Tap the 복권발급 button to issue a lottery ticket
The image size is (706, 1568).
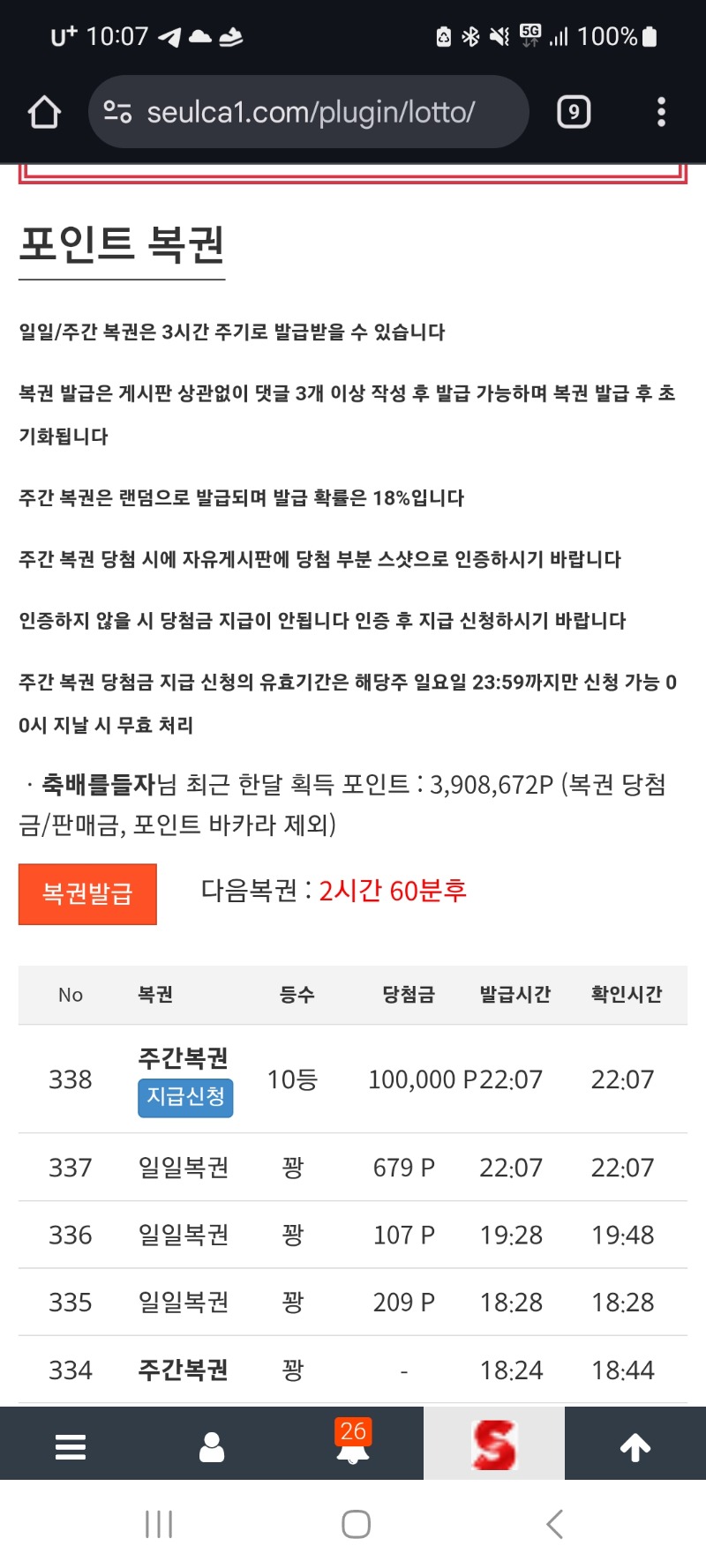pyautogui.click(x=87, y=893)
